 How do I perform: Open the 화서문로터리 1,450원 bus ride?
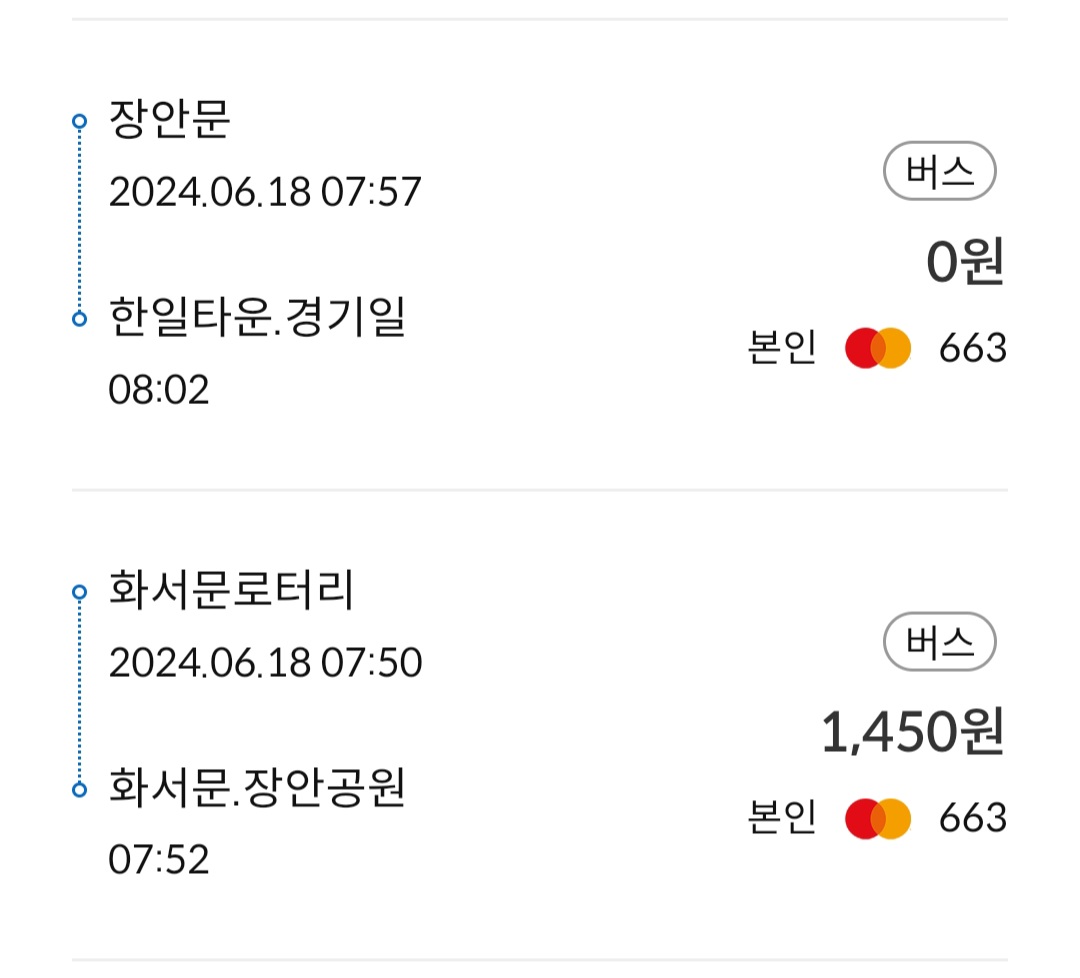(540, 725)
